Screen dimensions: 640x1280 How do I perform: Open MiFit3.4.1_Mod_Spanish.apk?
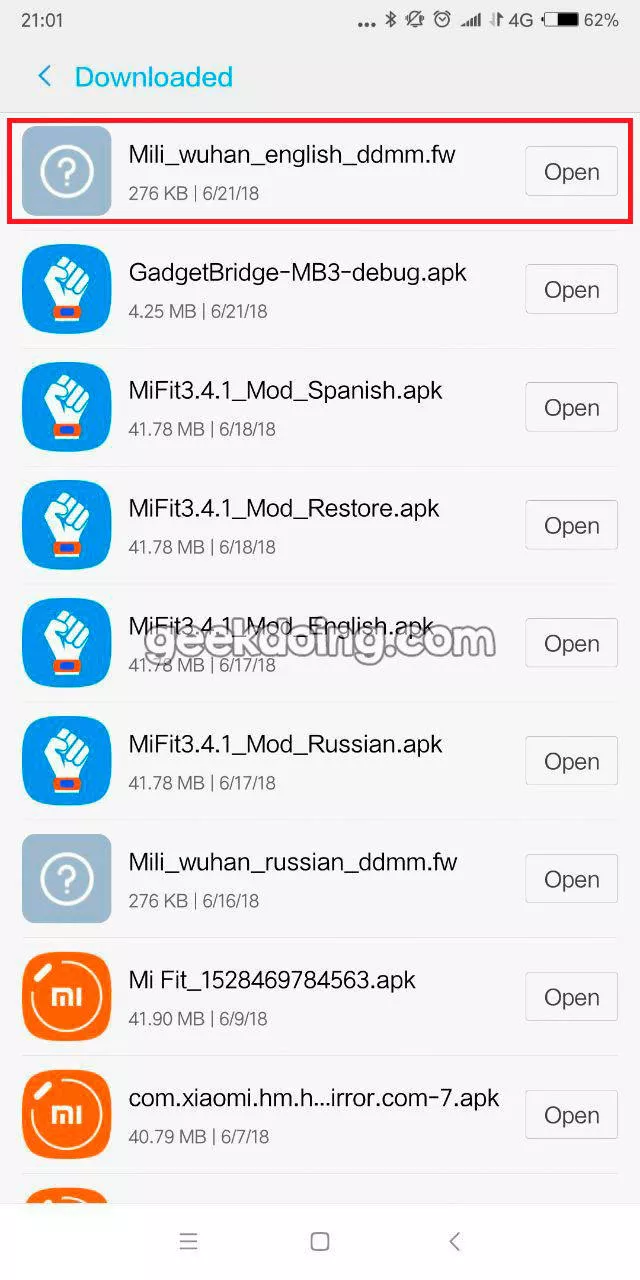(x=571, y=408)
